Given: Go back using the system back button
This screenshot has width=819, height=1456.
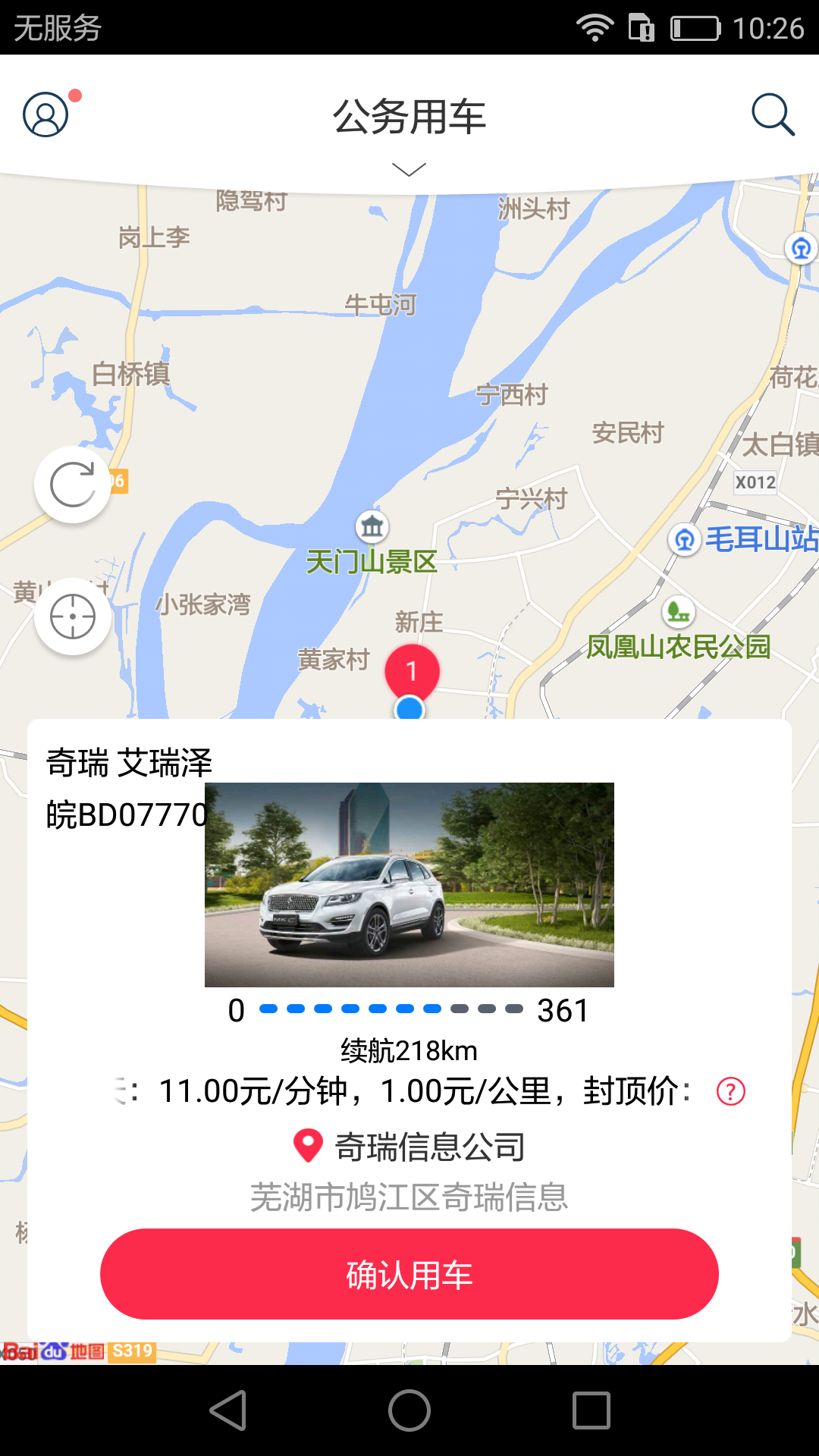Looking at the screenshot, I should [227, 1410].
